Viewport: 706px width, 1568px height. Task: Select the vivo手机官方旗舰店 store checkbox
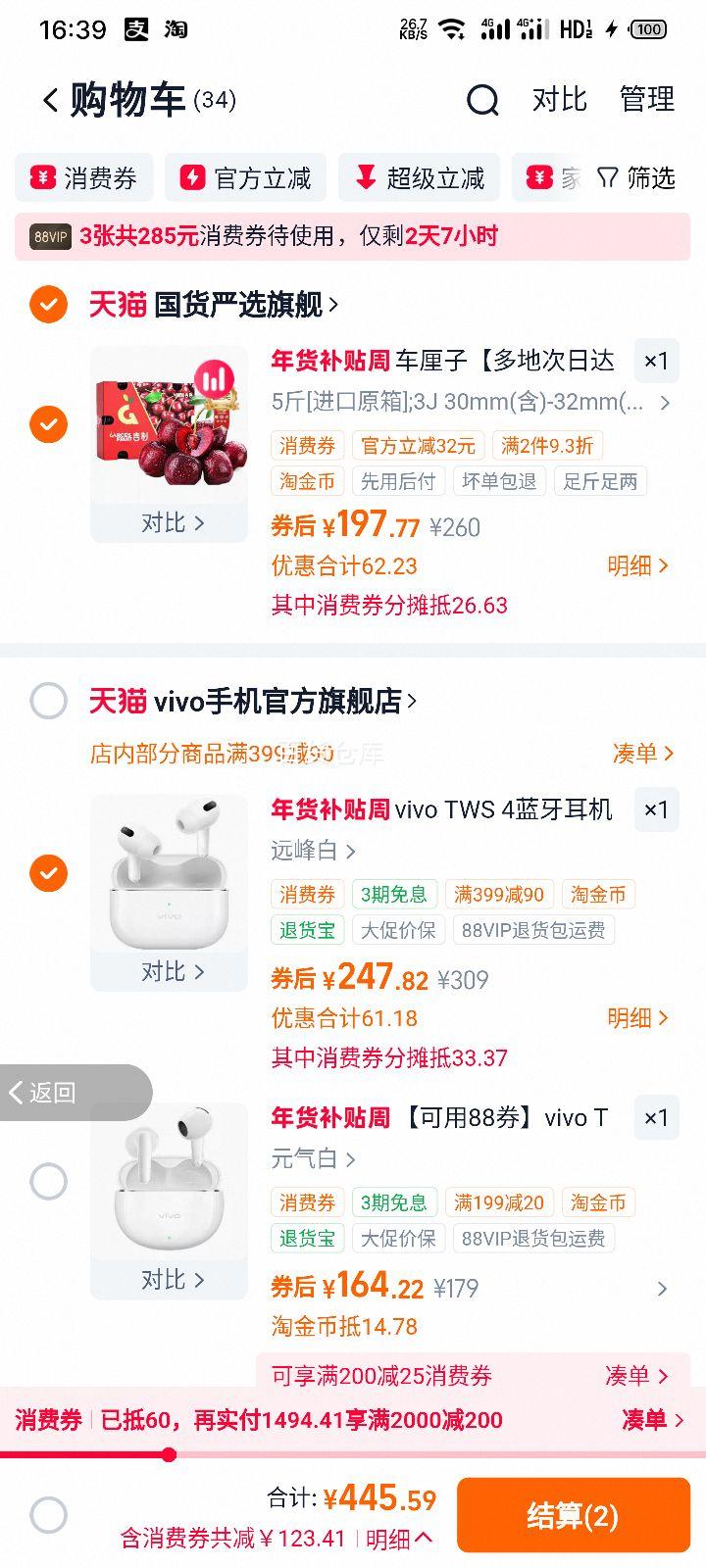(48, 701)
